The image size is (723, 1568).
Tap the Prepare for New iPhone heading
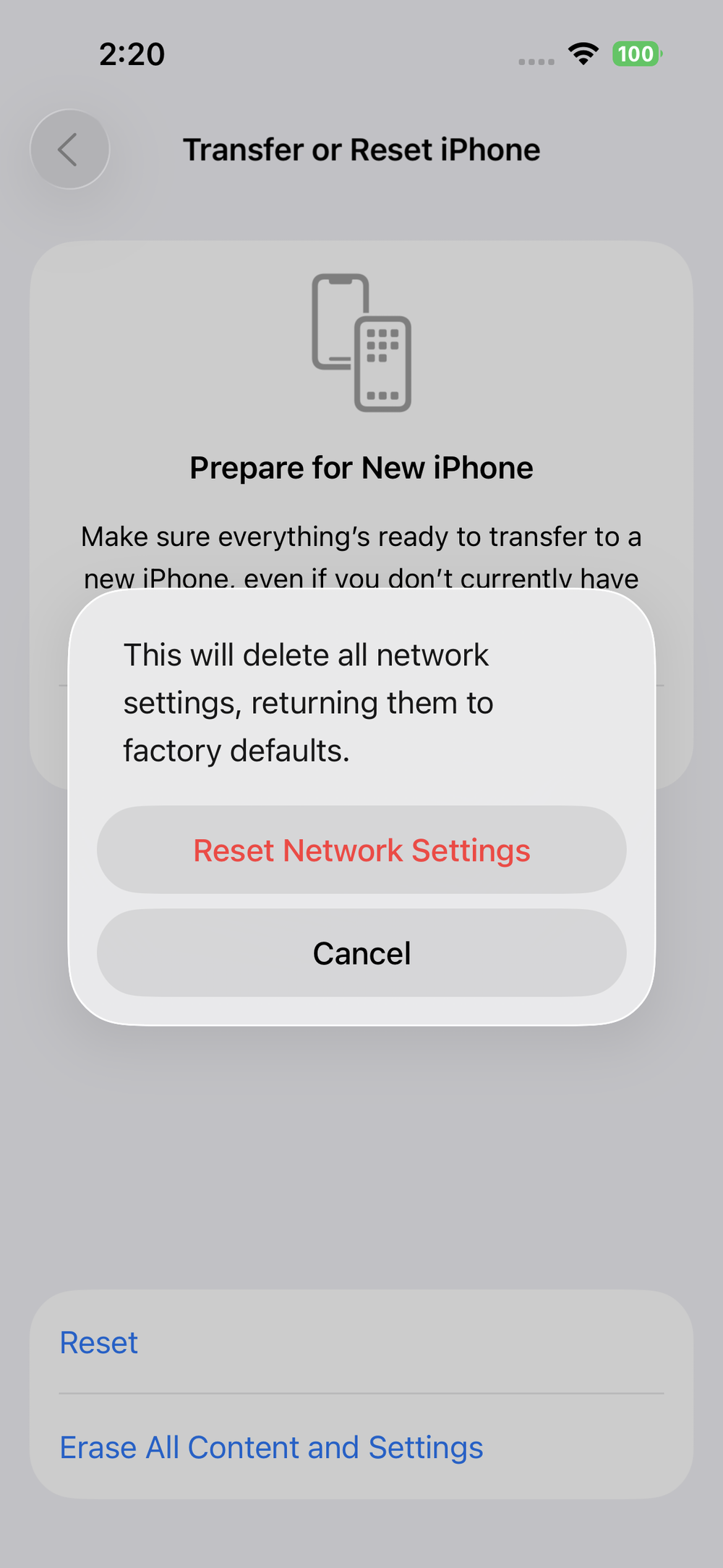tap(361, 466)
